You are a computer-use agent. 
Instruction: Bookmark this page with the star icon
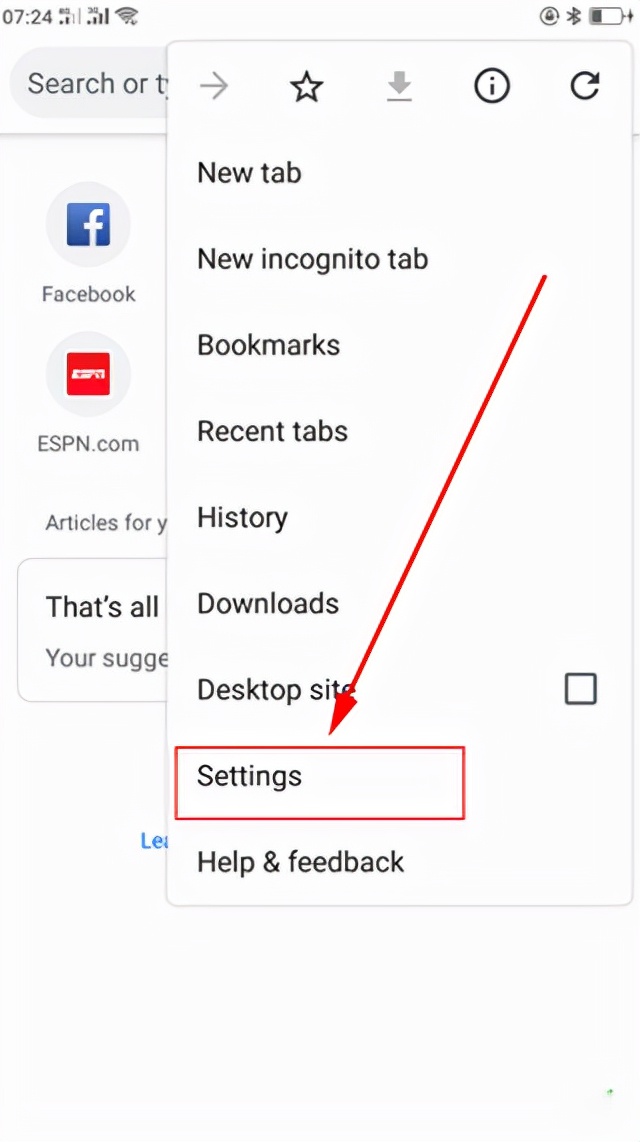pyautogui.click(x=306, y=87)
